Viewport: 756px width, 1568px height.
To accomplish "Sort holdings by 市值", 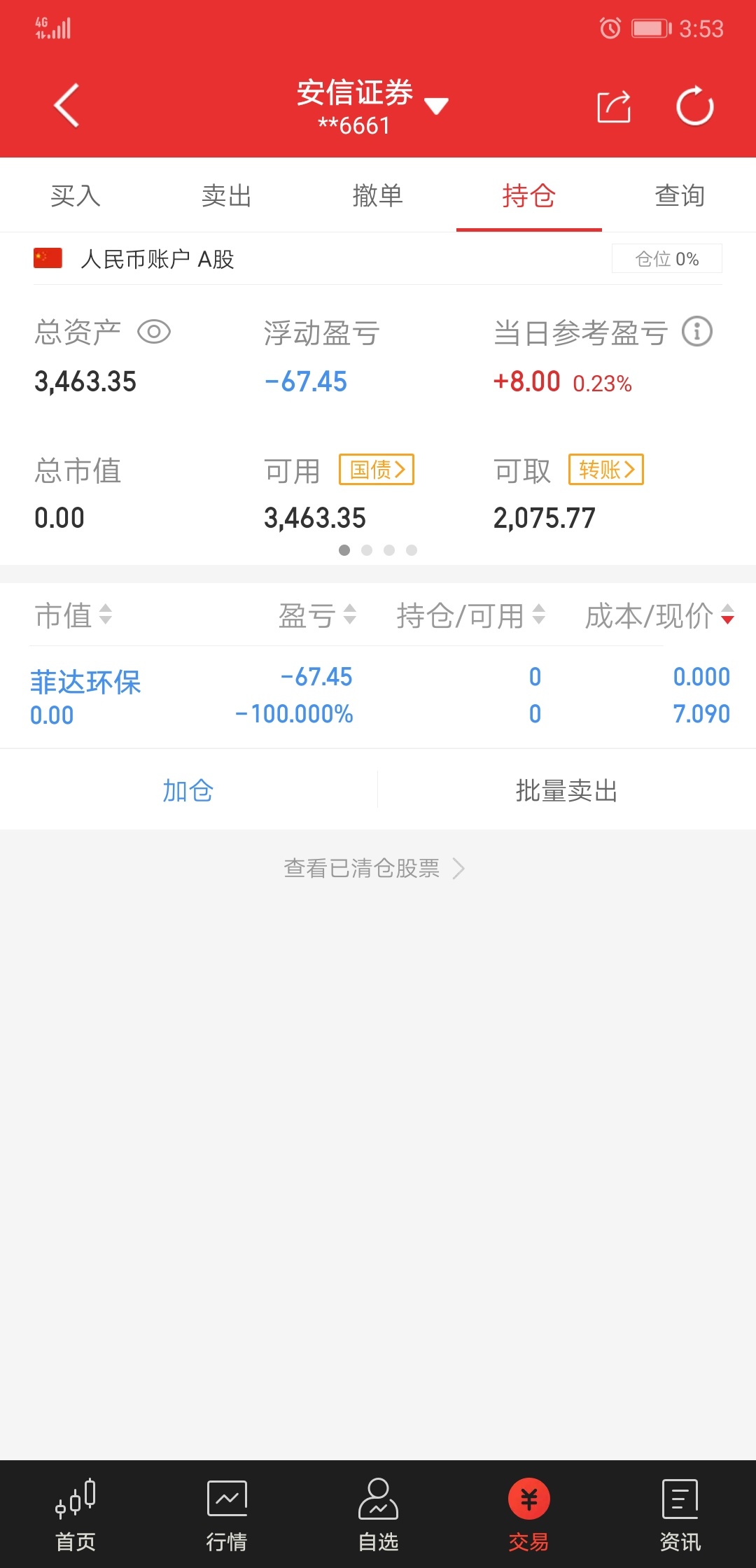I will [x=73, y=615].
